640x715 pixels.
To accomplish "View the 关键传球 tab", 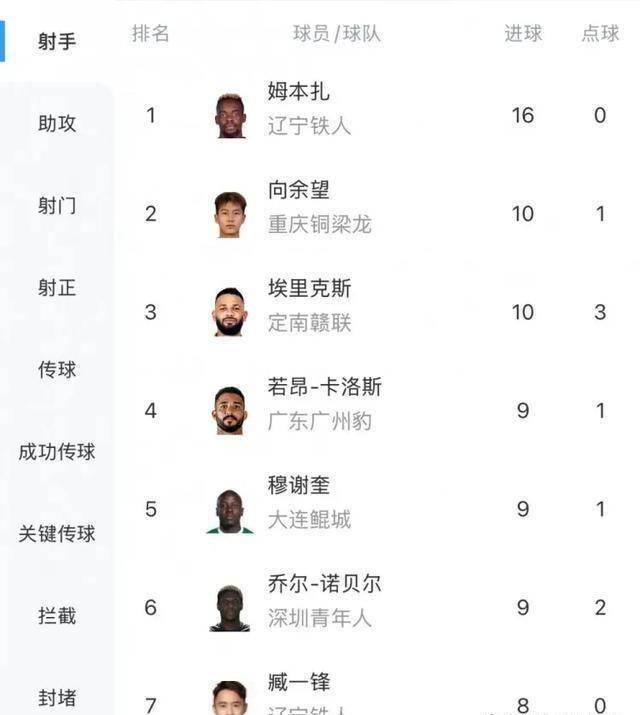I will 57,534.
